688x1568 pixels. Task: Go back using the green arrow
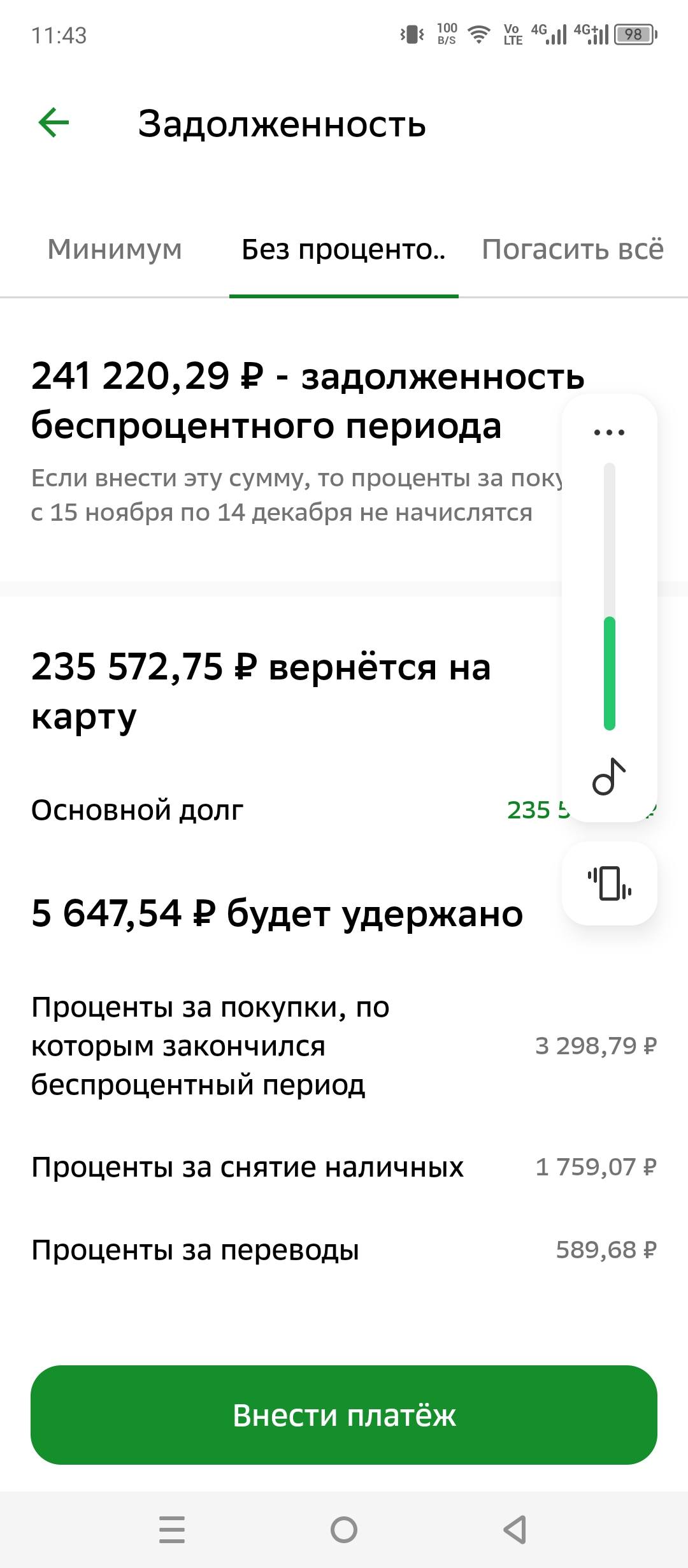[54, 123]
